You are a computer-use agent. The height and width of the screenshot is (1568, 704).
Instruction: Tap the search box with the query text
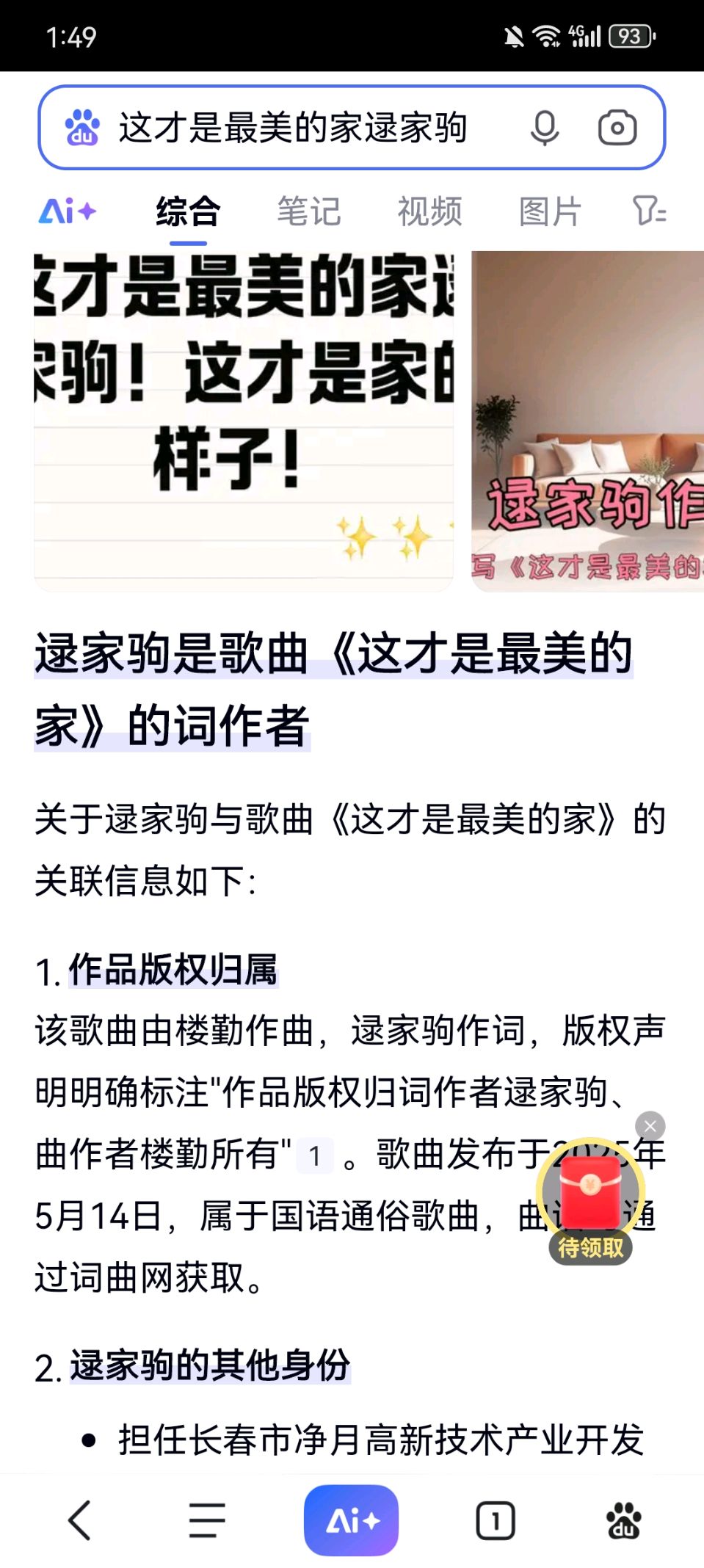coord(294,128)
